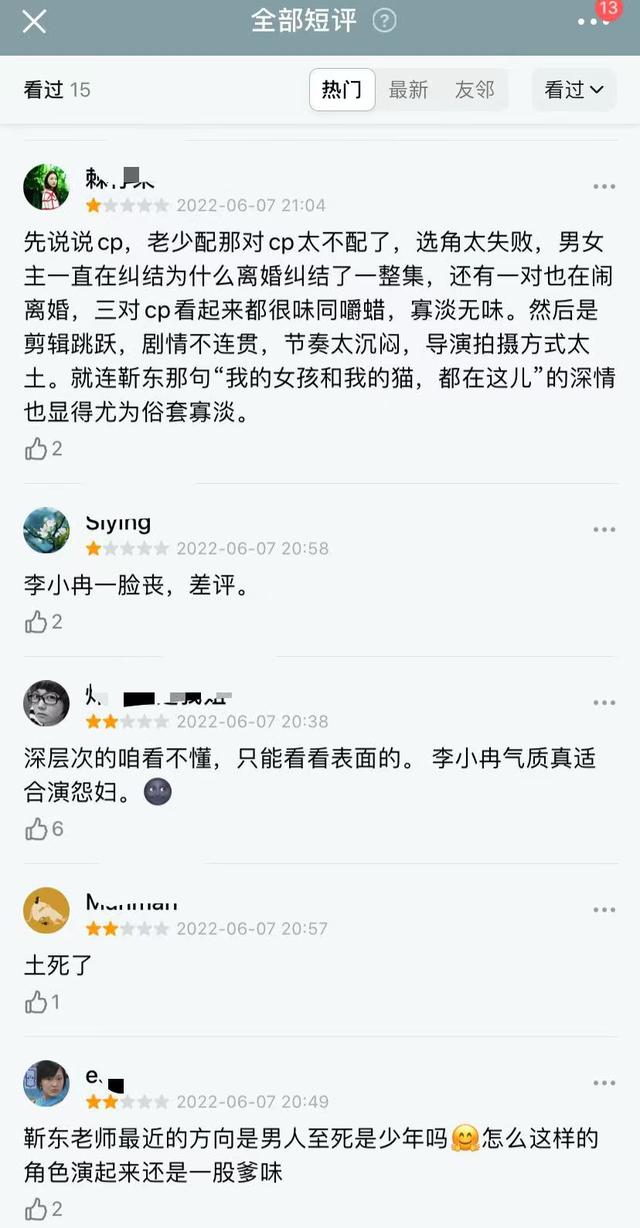640x1228 pixels.
Task: Switch to the 最新 tab
Action: (x=408, y=90)
